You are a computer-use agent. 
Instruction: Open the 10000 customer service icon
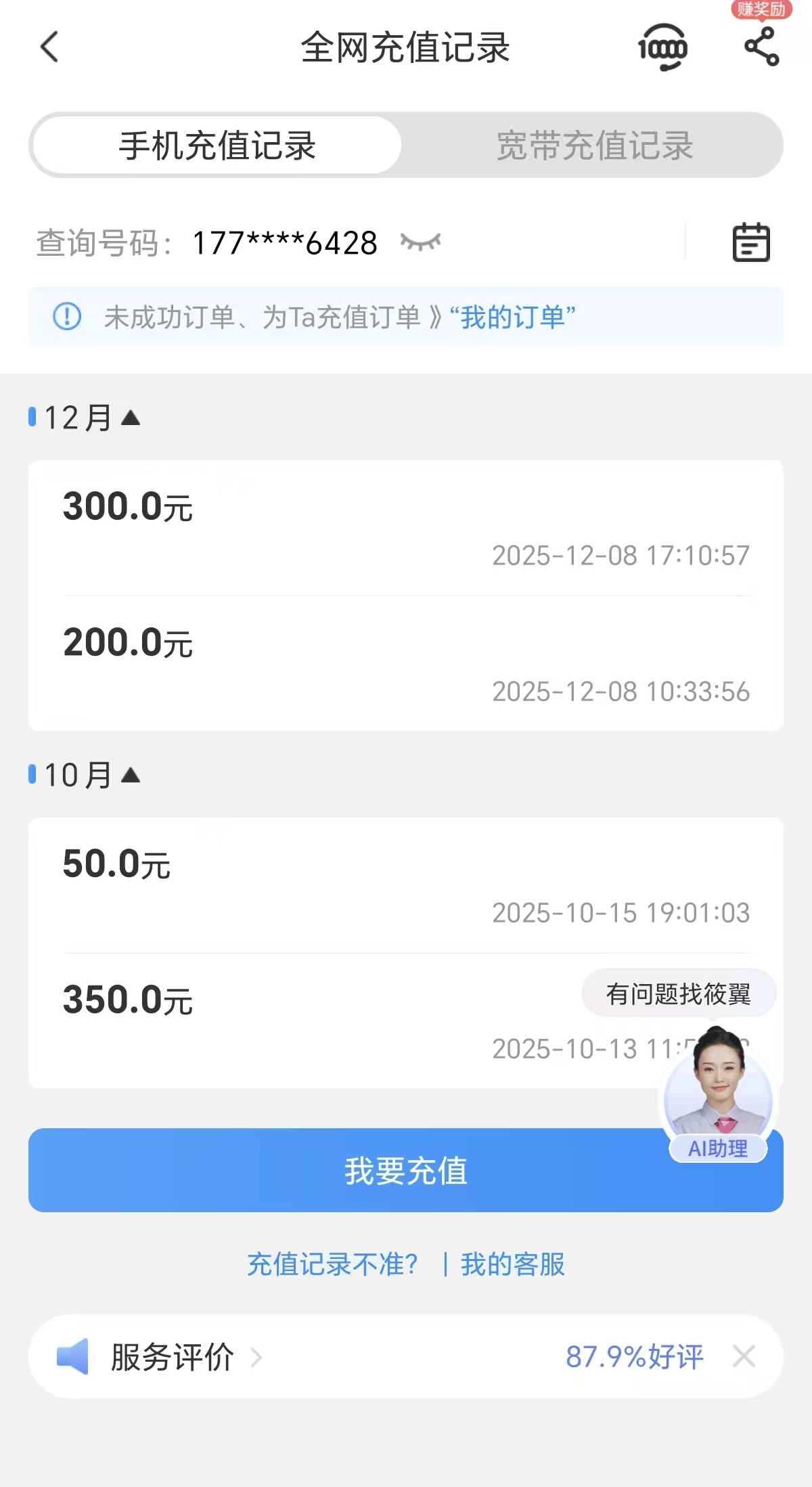point(662,48)
